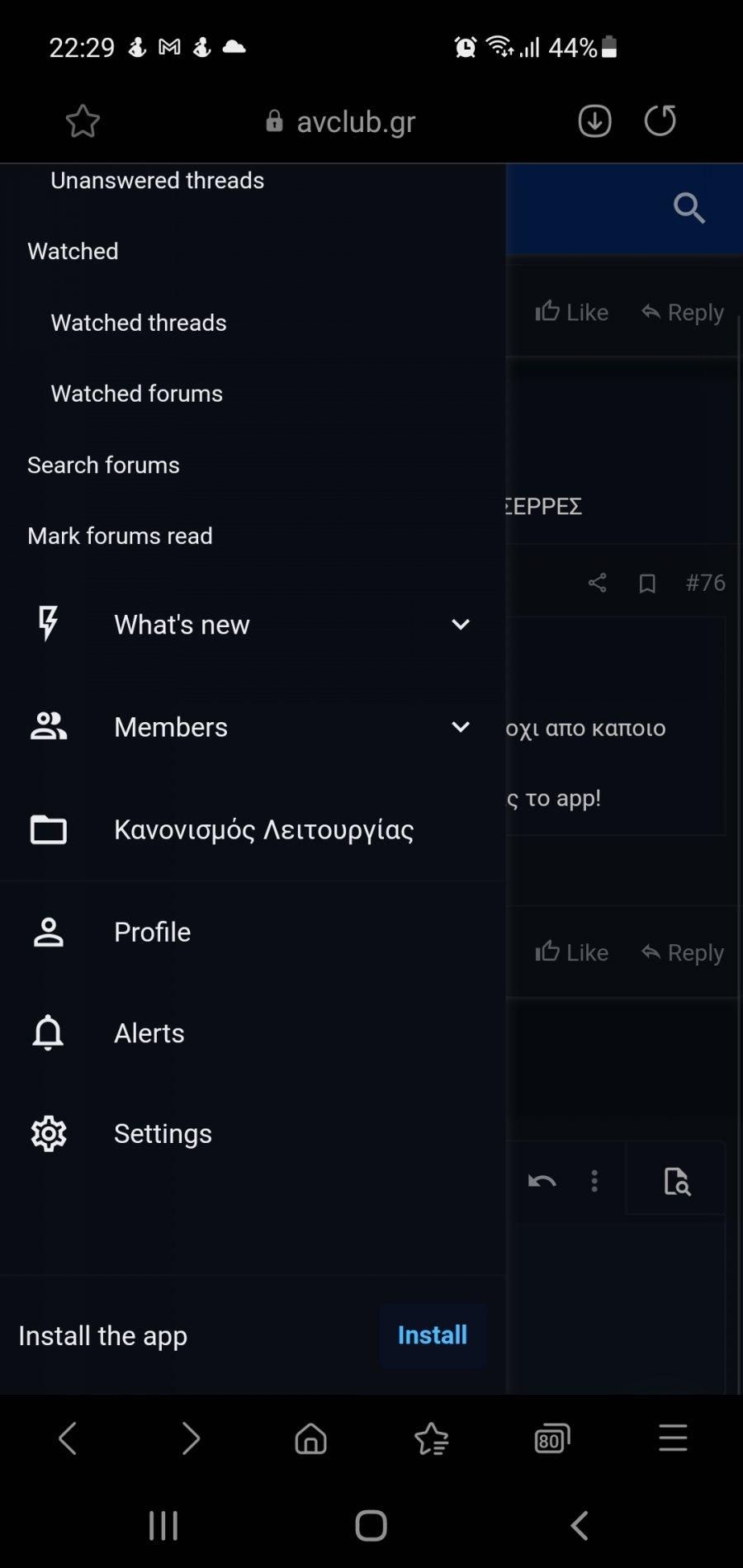Image resolution: width=743 pixels, height=1568 pixels.
Task: Reload the page with the refresh icon
Action: click(x=660, y=120)
